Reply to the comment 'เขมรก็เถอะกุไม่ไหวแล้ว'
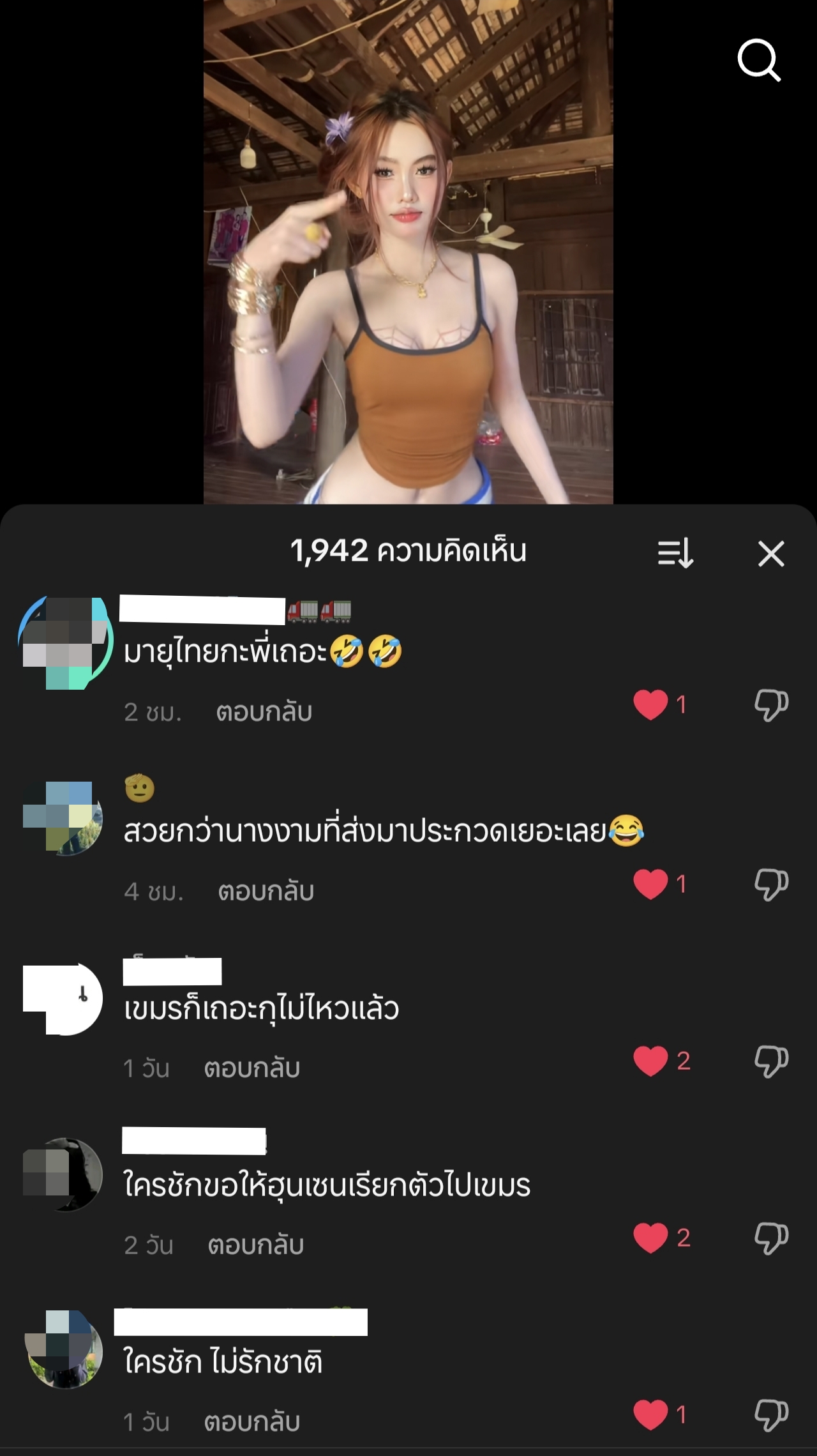817x1456 pixels. click(x=251, y=1068)
